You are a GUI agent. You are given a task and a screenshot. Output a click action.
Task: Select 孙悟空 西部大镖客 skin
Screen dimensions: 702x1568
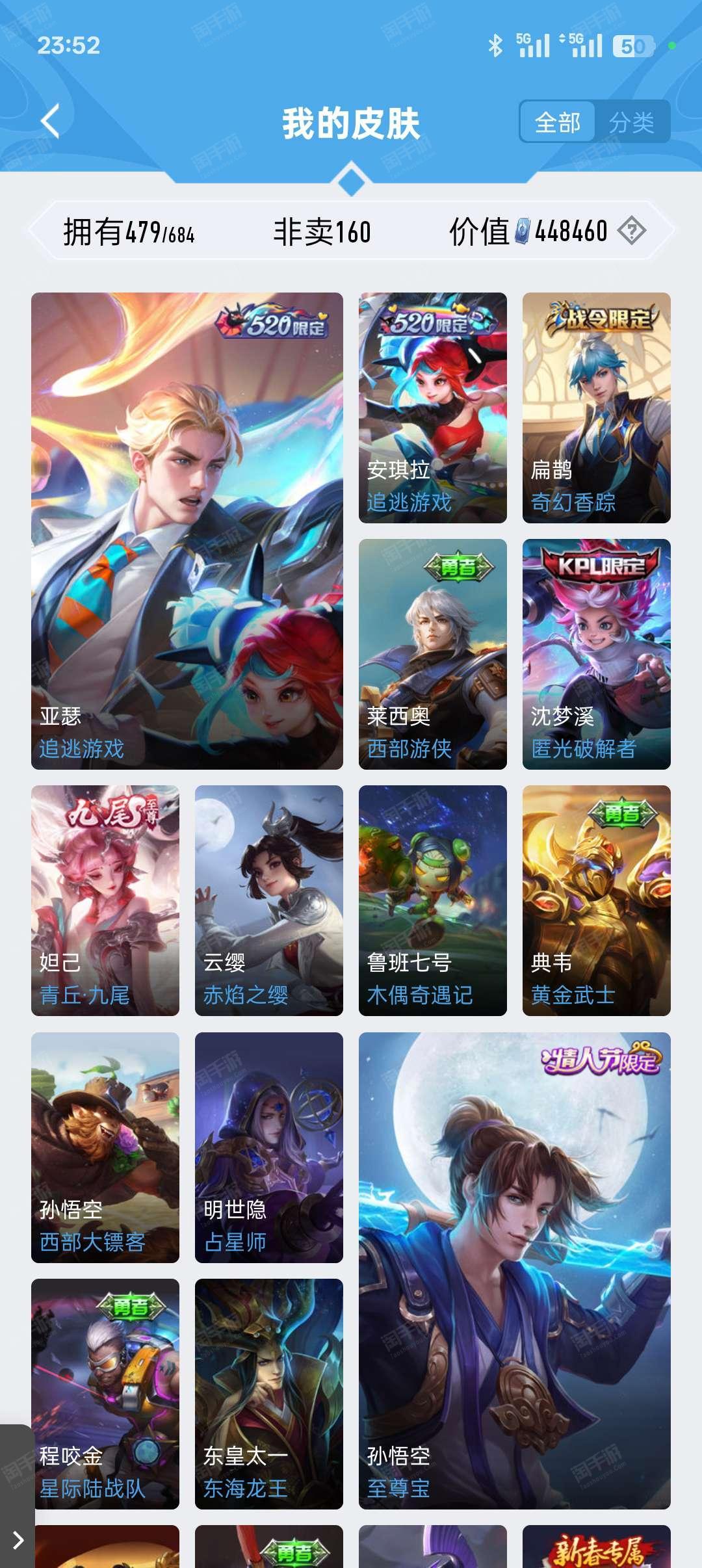coord(105,1147)
